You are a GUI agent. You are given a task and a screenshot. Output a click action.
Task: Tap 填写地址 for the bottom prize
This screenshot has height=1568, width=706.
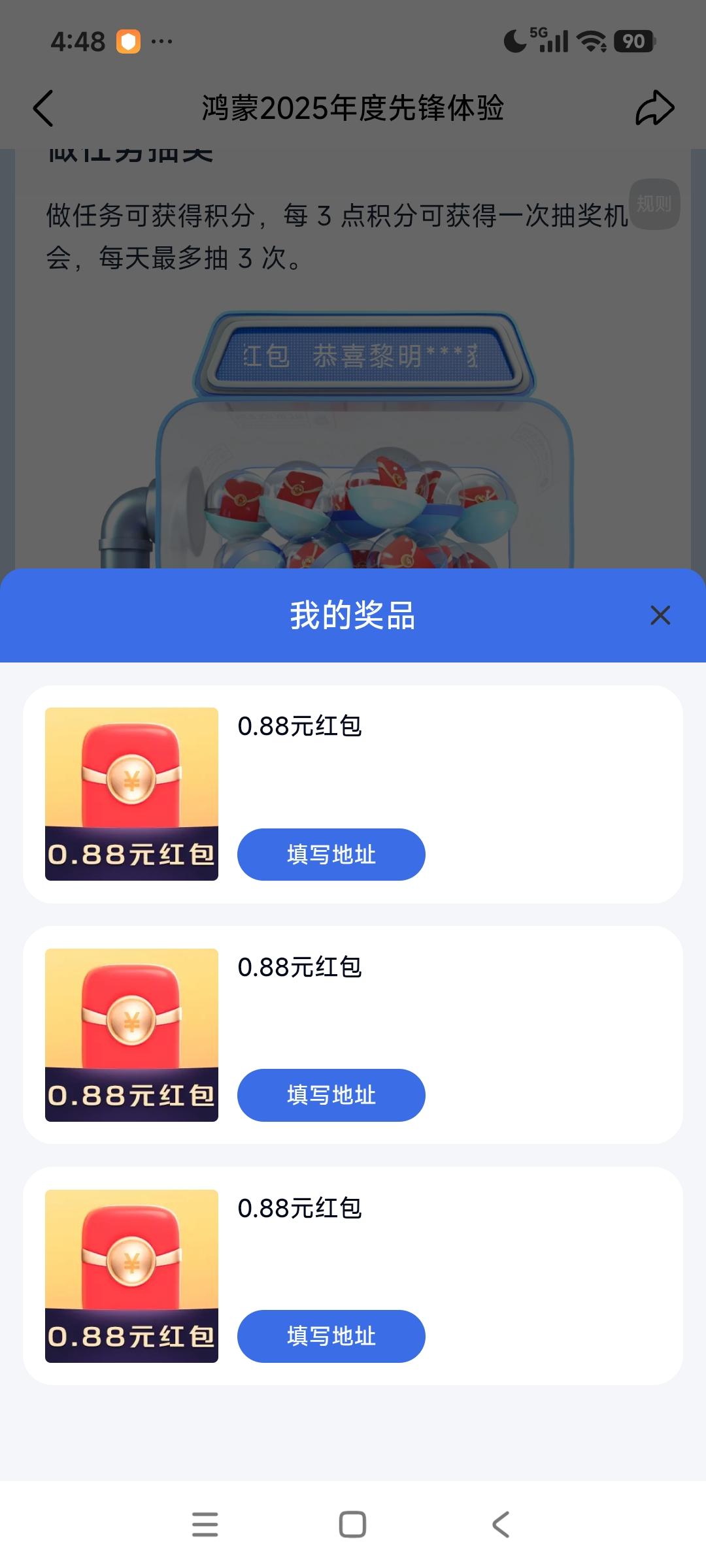click(330, 1336)
